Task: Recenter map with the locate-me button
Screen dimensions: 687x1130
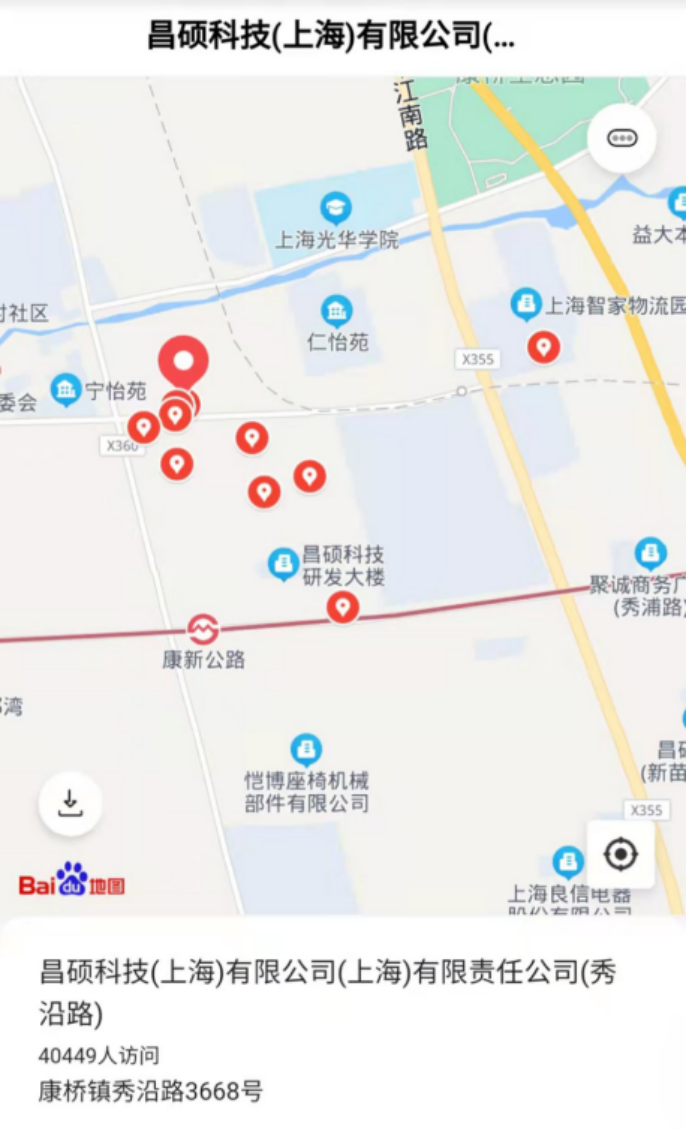Action: point(620,854)
